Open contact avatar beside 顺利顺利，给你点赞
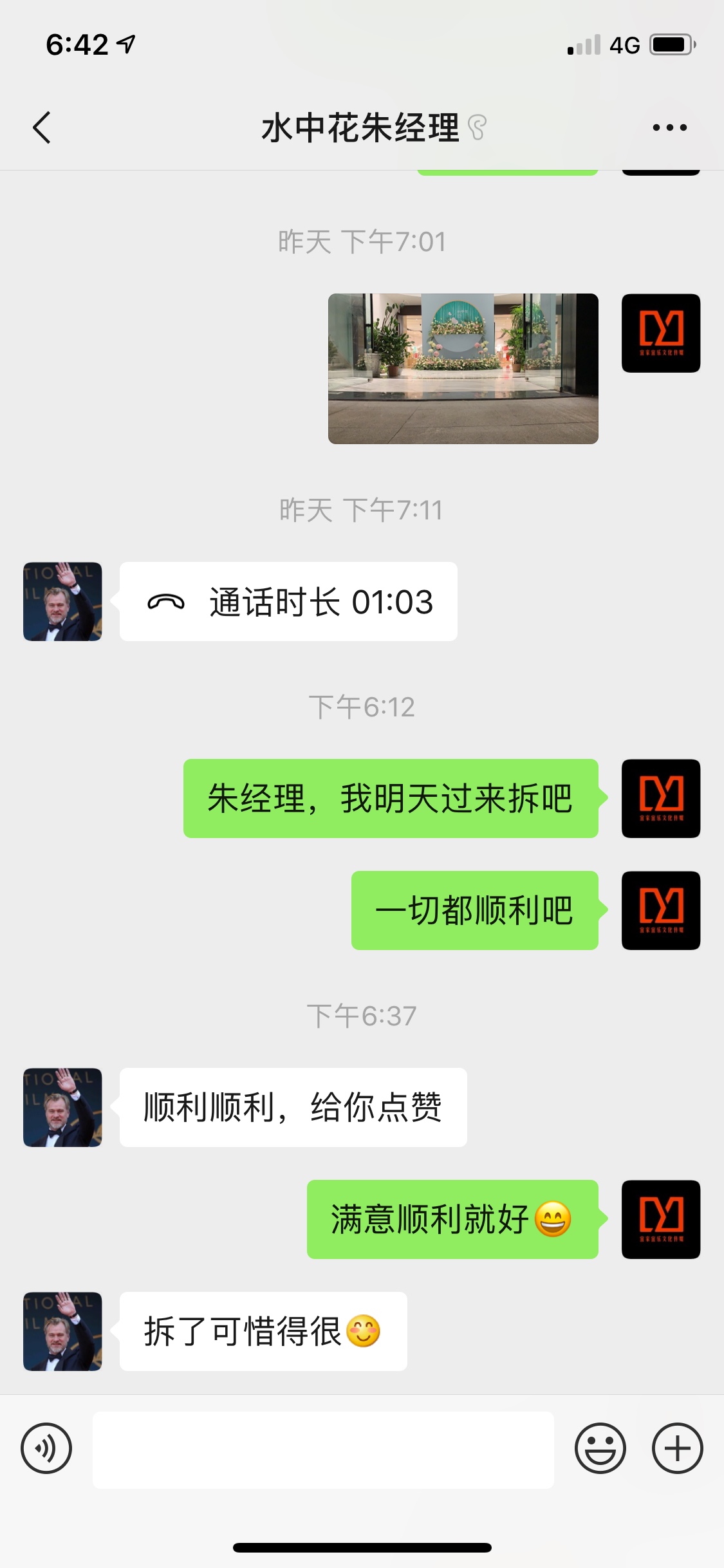The image size is (724, 1568). tap(62, 1108)
